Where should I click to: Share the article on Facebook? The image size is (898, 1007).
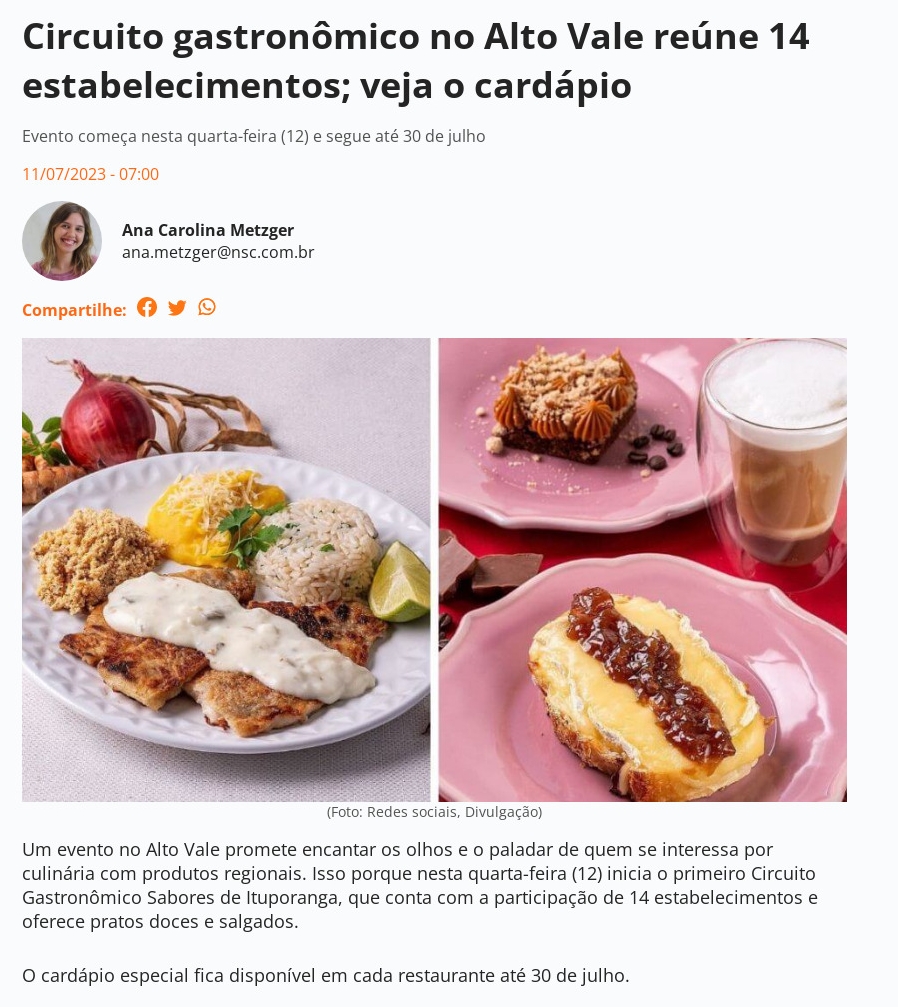[x=147, y=308]
